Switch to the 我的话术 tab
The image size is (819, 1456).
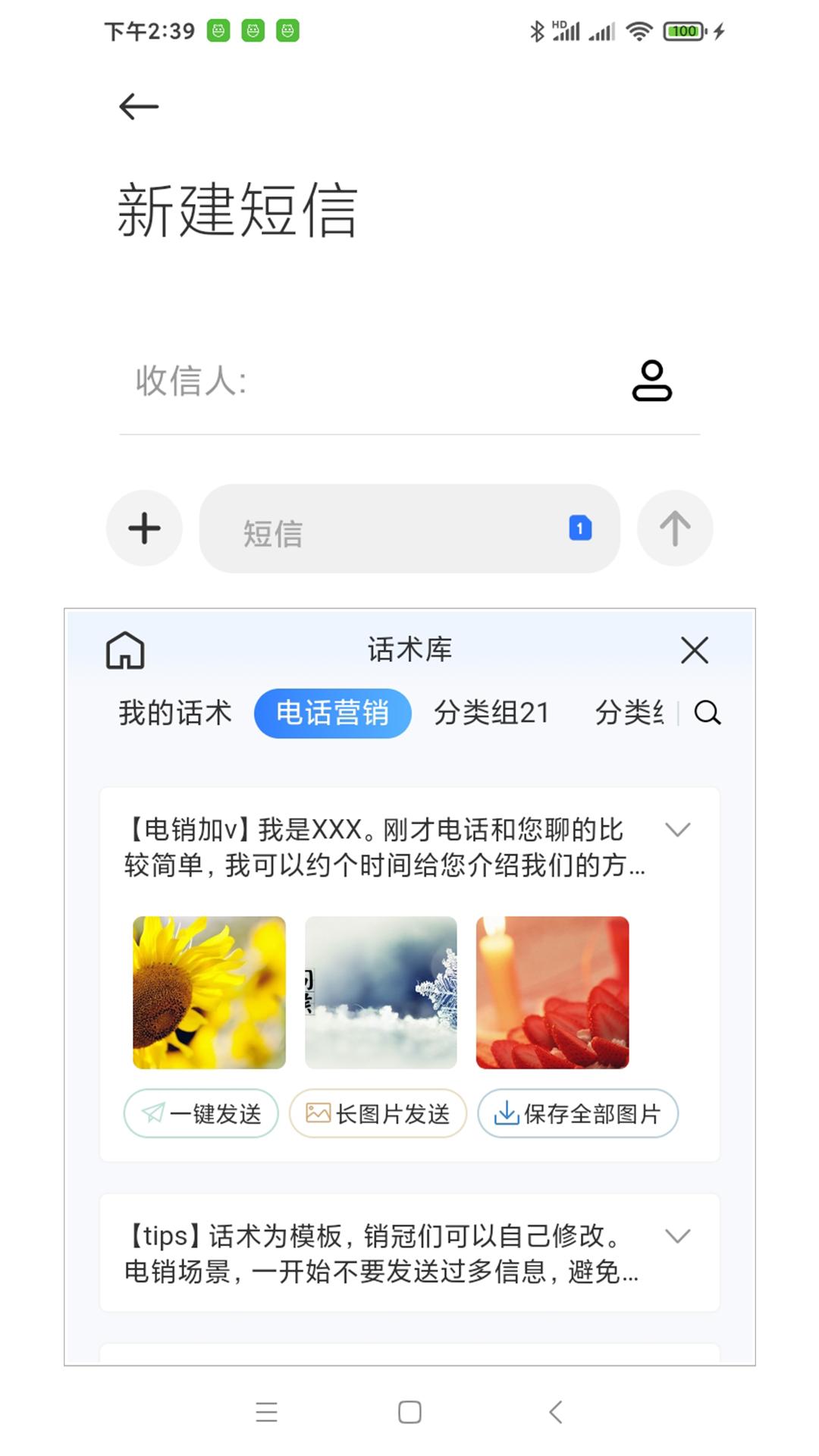(x=175, y=714)
